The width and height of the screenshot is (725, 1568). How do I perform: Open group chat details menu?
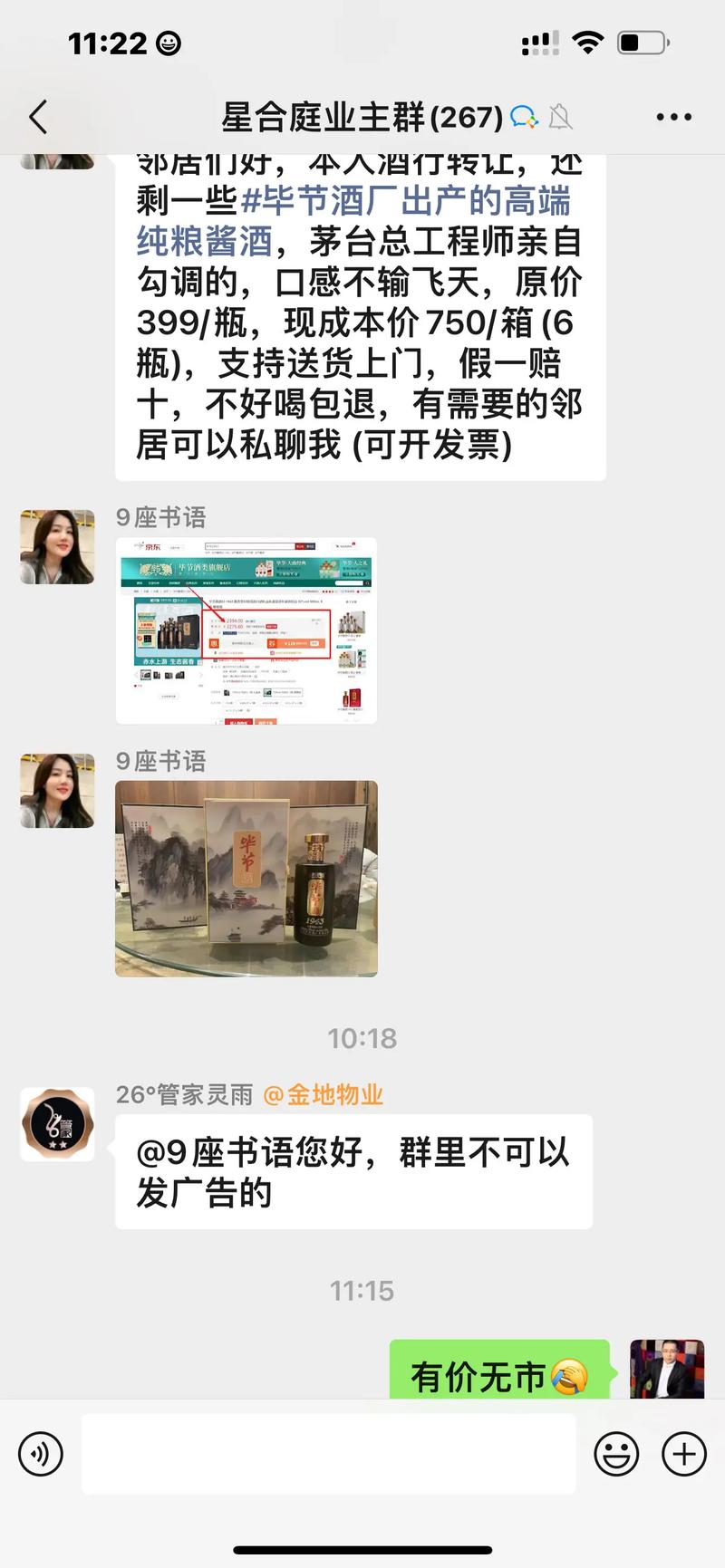point(673,118)
